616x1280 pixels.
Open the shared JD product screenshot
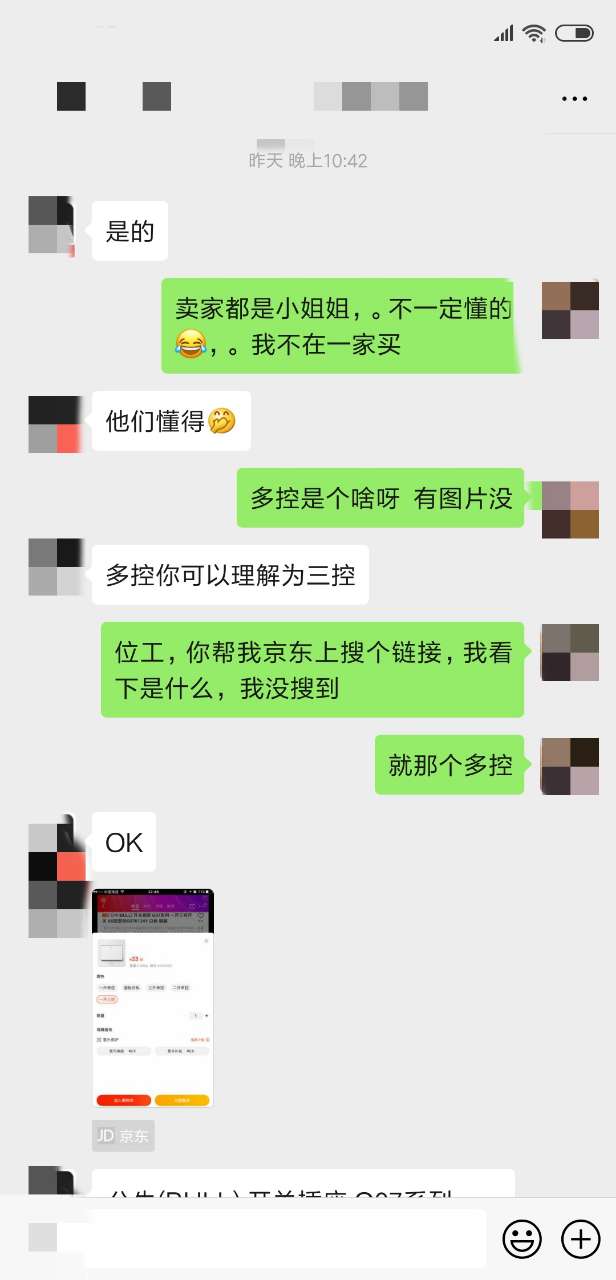click(x=153, y=997)
